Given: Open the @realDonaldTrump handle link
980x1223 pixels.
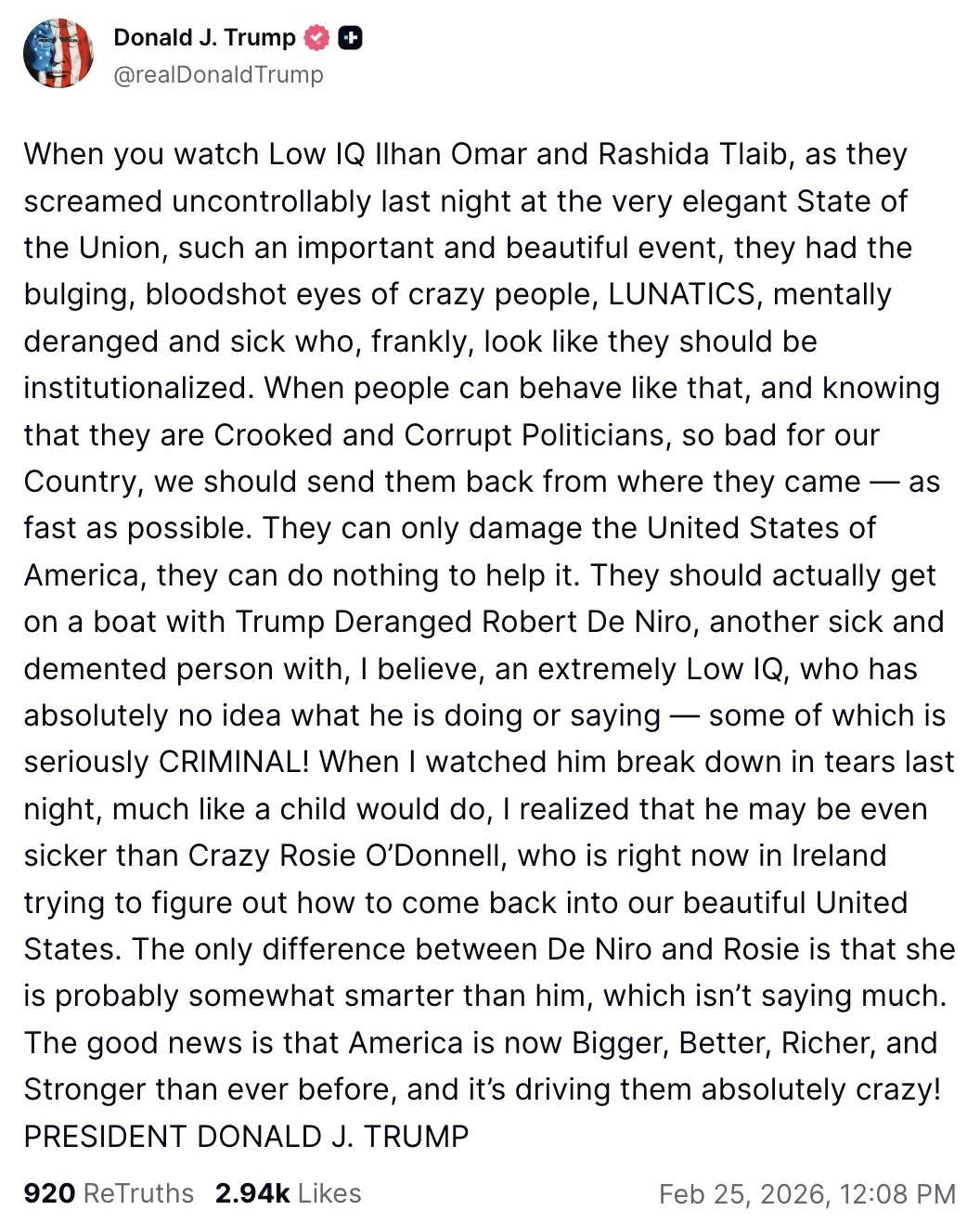Looking at the screenshot, I should point(218,74).
